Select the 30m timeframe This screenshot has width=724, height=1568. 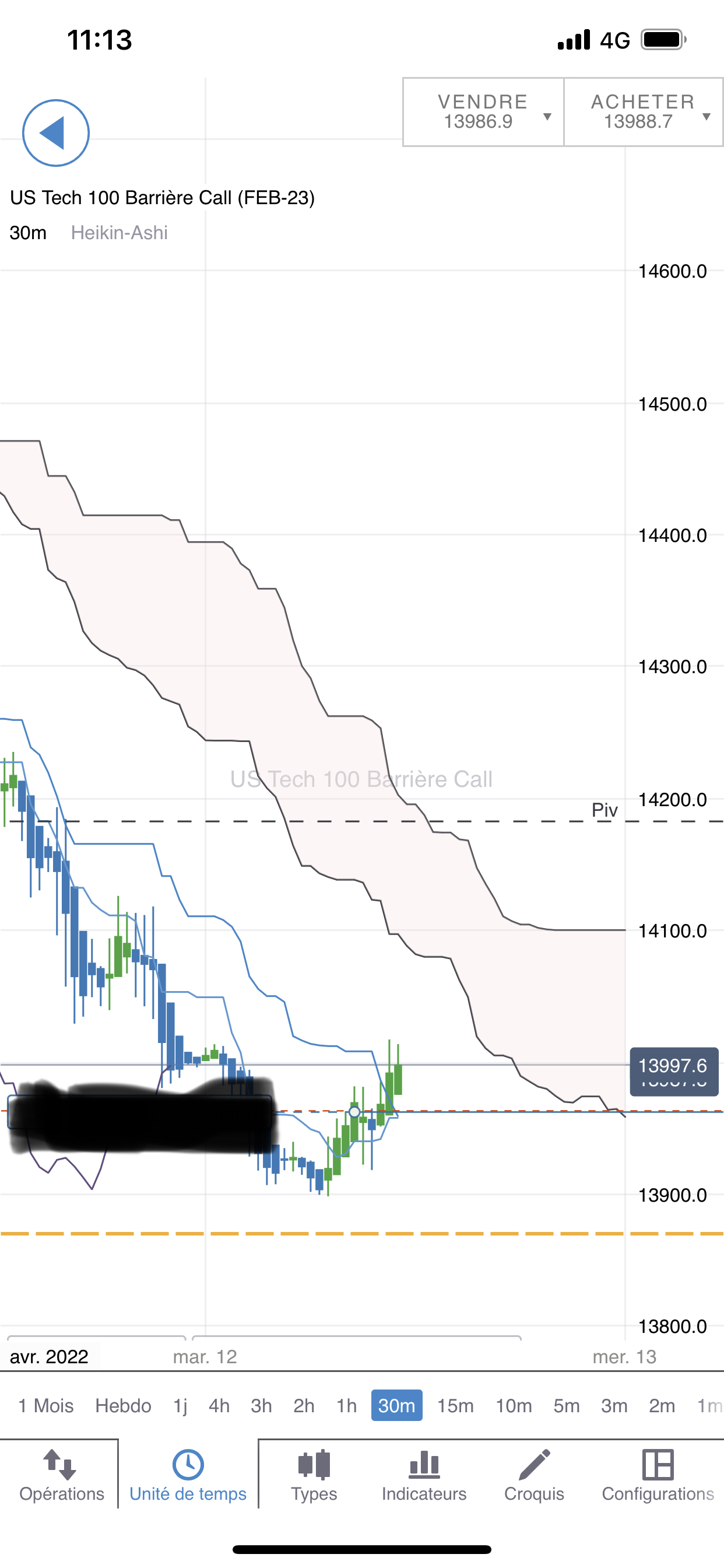click(x=396, y=1405)
